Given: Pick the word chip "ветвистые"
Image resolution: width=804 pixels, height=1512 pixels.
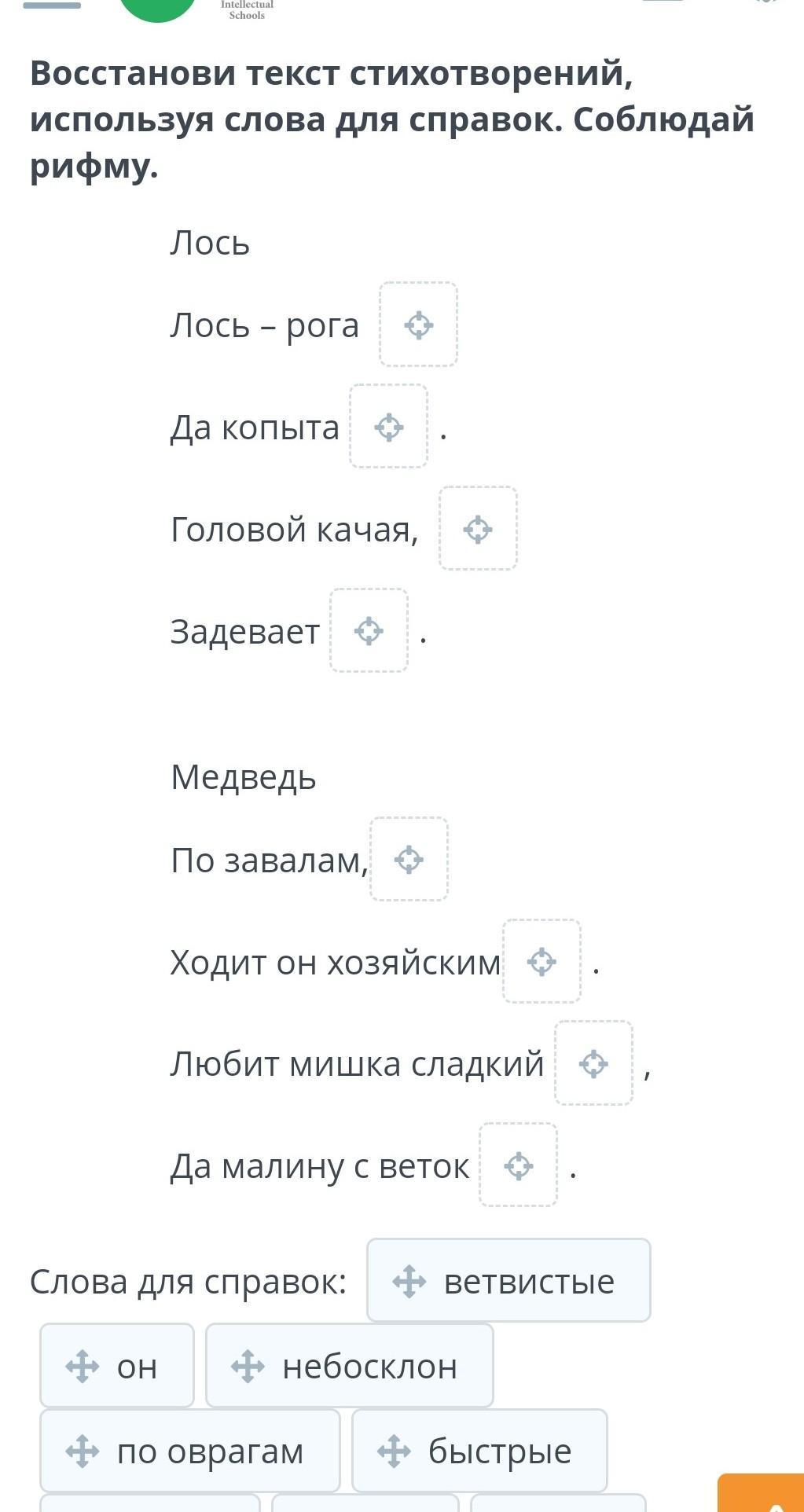Looking at the screenshot, I should click(x=508, y=1281).
